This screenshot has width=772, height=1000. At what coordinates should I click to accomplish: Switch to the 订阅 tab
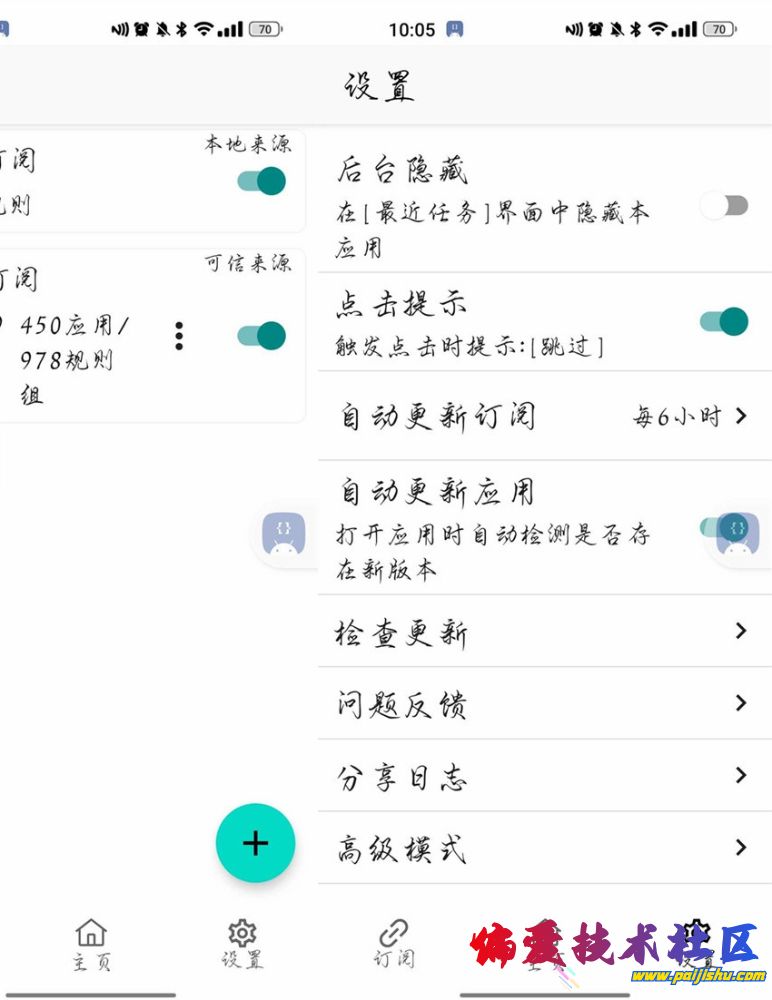click(x=393, y=945)
